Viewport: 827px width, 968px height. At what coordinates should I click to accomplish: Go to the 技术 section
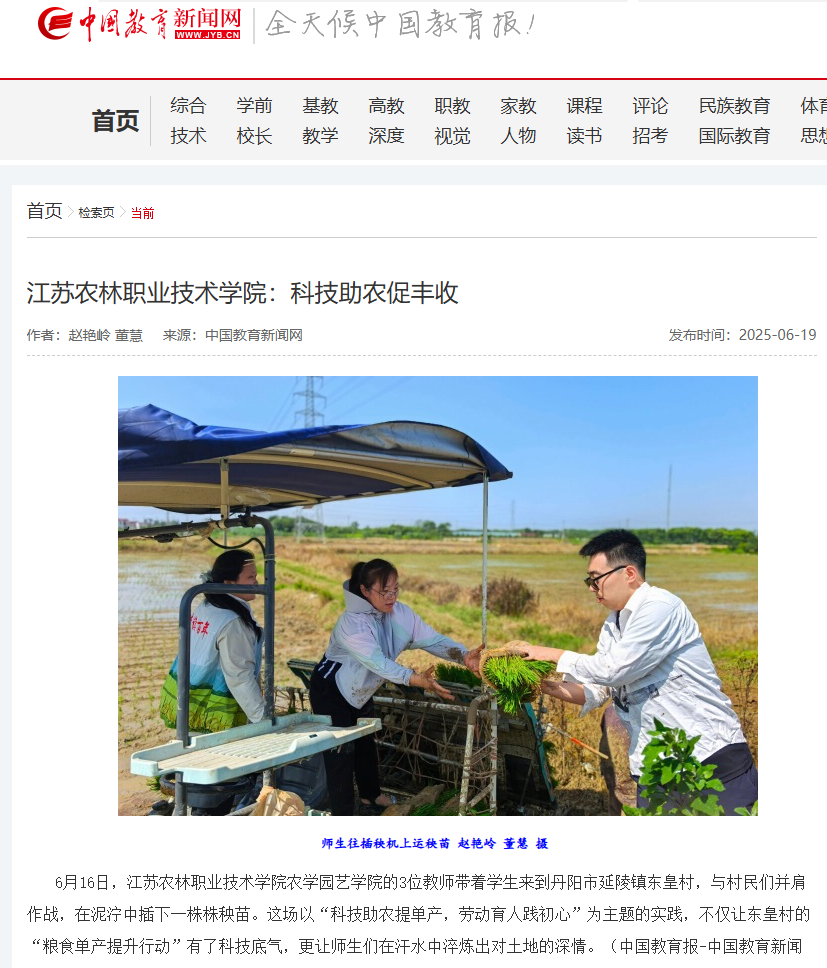tap(188, 136)
